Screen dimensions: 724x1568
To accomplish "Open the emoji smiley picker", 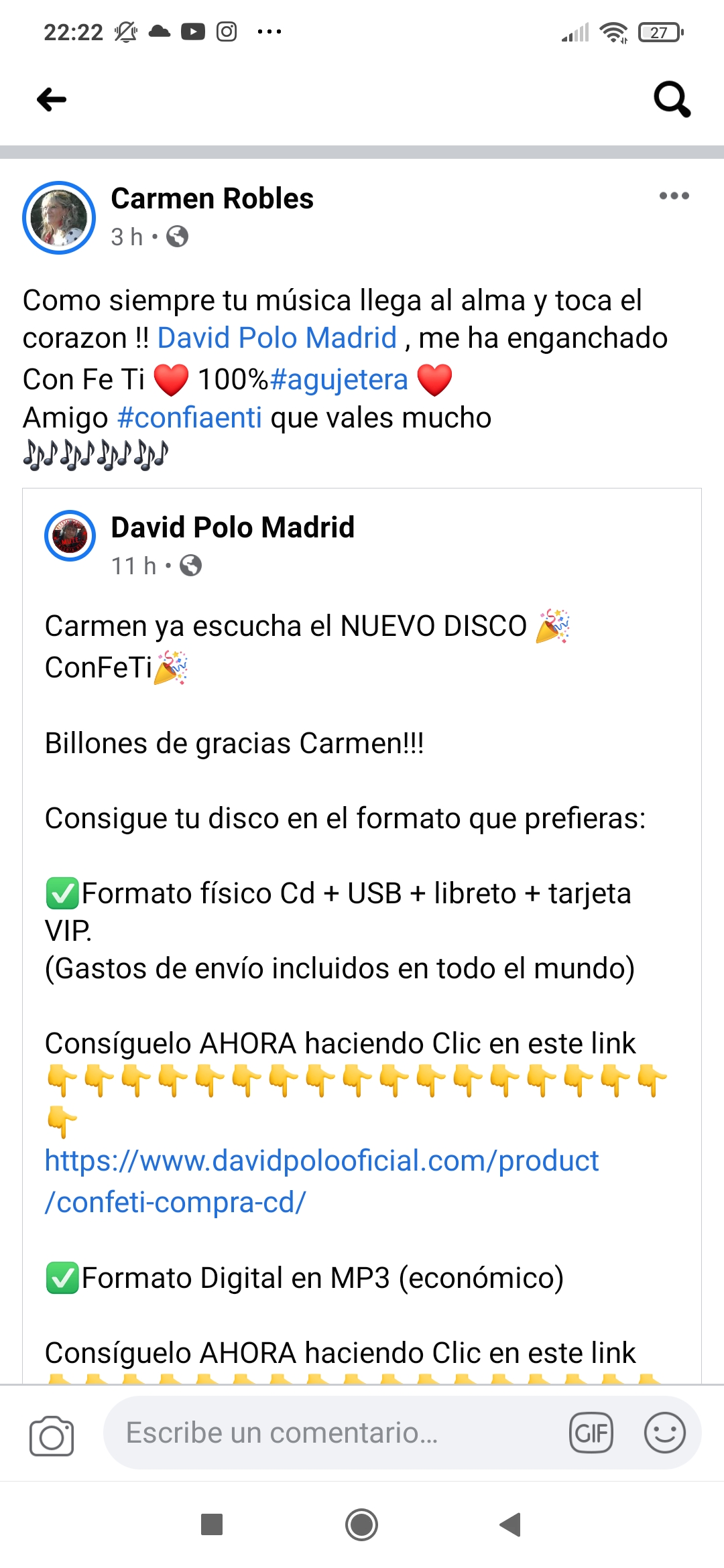I will 664,1433.
